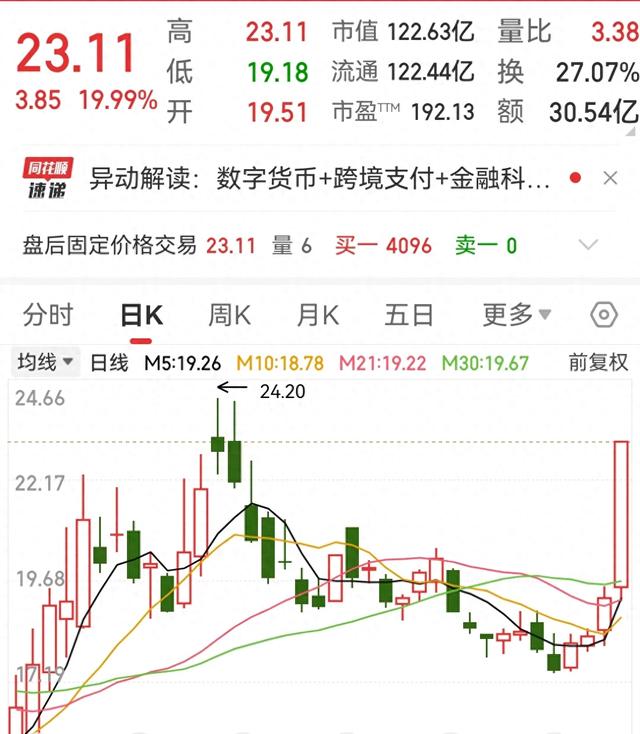Expand the 更多 chart period dropdown
This screenshot has width=640, height=734.
coord(516,316)
